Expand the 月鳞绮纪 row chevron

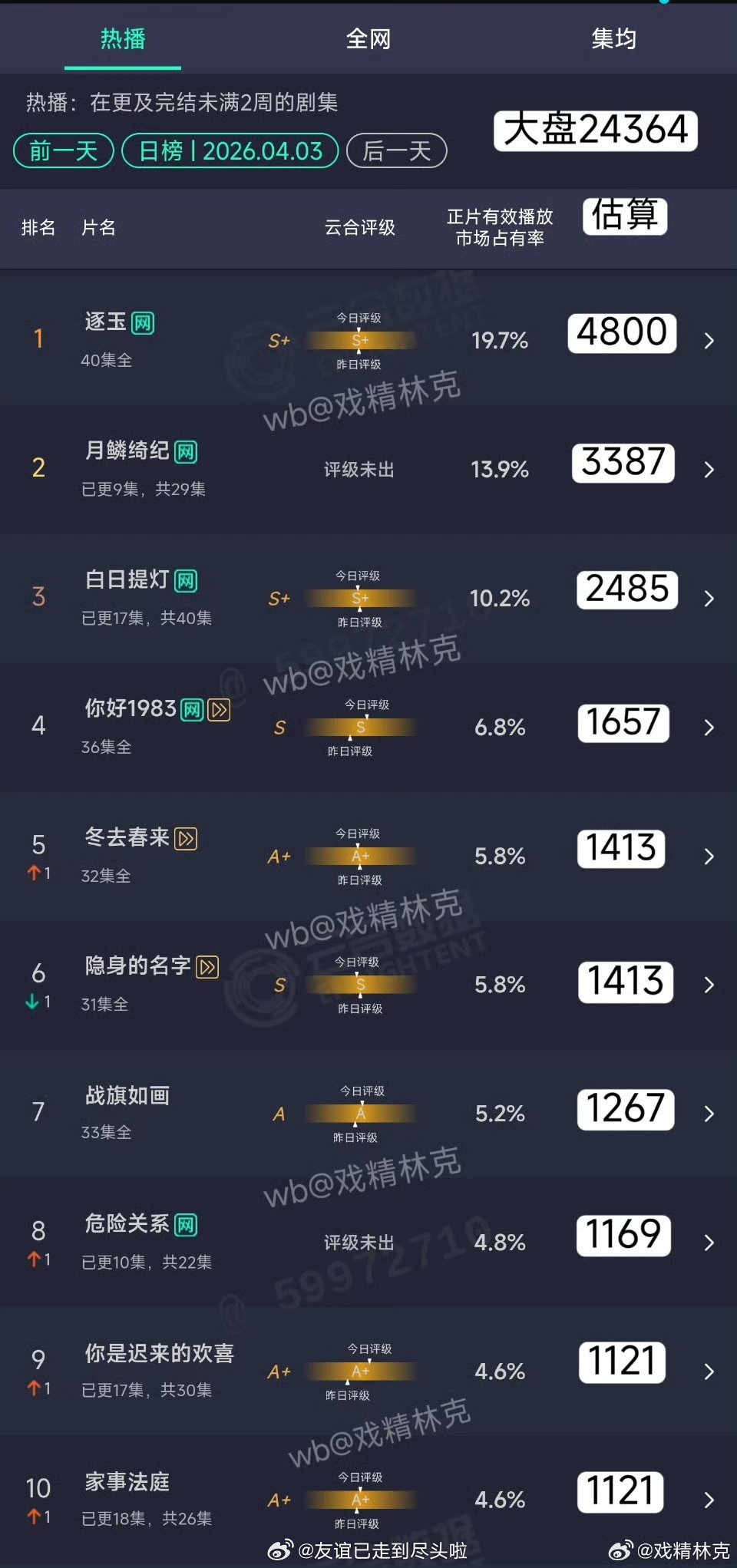tap(709, 469)
